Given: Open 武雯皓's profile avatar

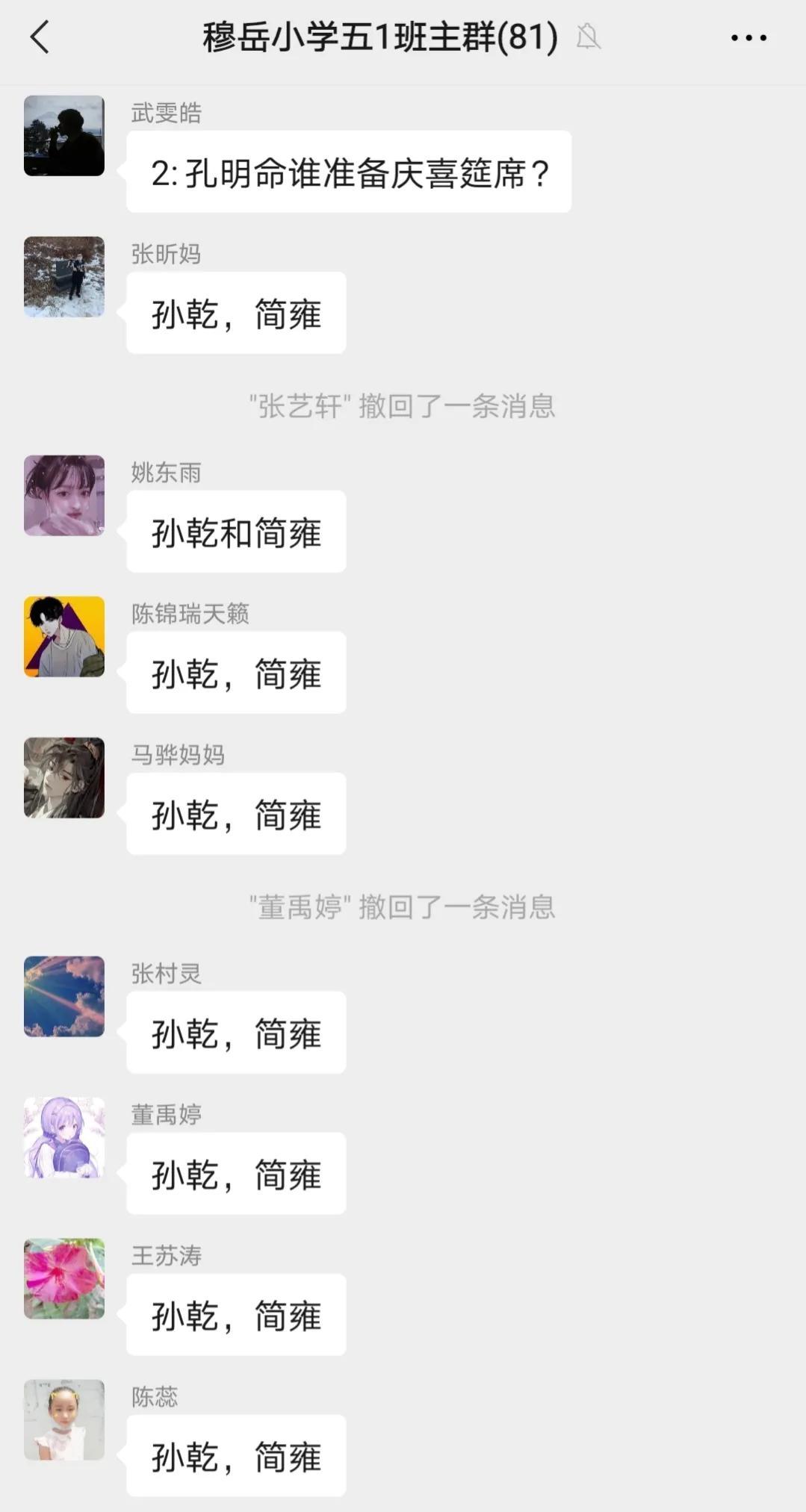Looking at the screenshot, I should 64,136.
